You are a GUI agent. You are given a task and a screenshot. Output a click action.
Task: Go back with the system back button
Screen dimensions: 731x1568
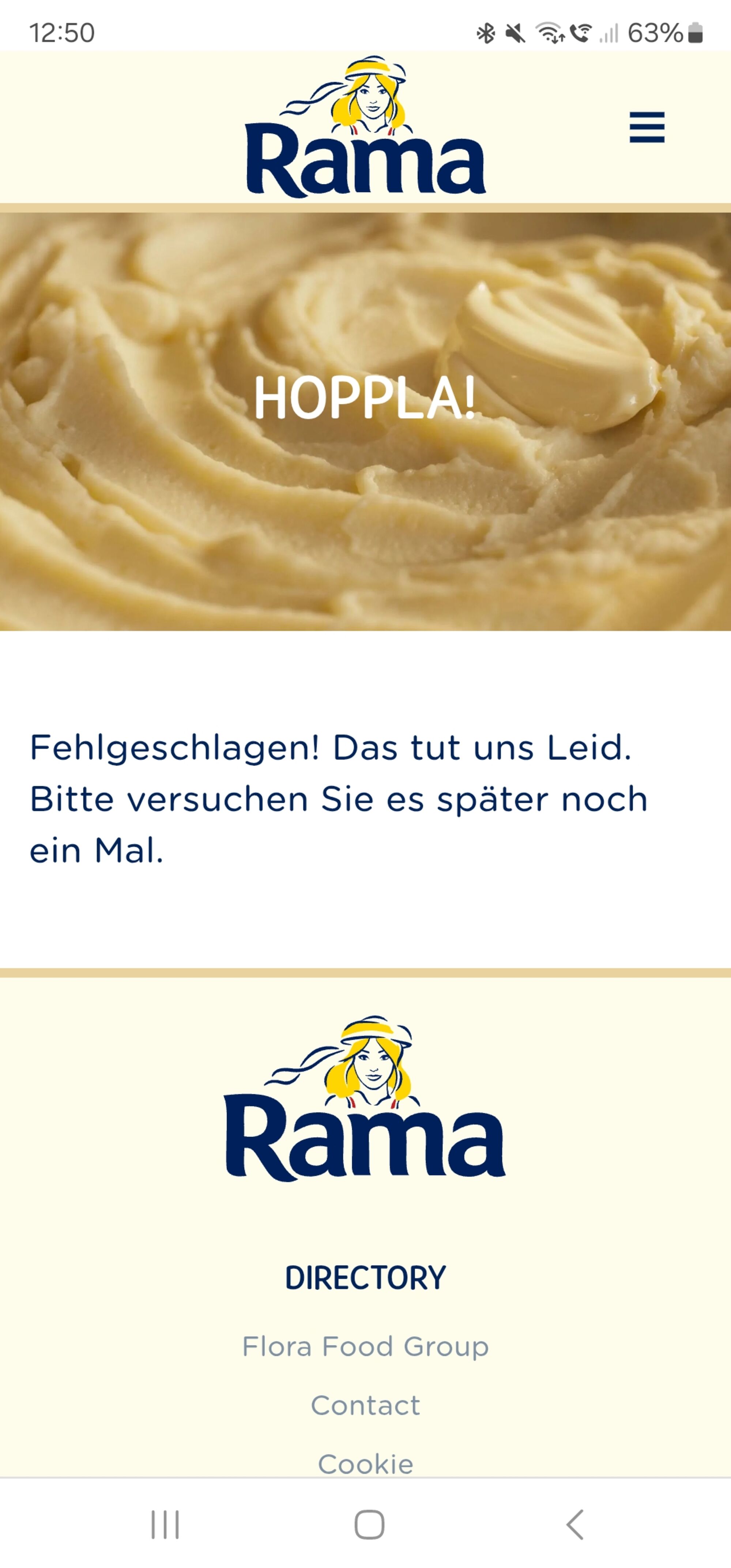coord(574,1524)
